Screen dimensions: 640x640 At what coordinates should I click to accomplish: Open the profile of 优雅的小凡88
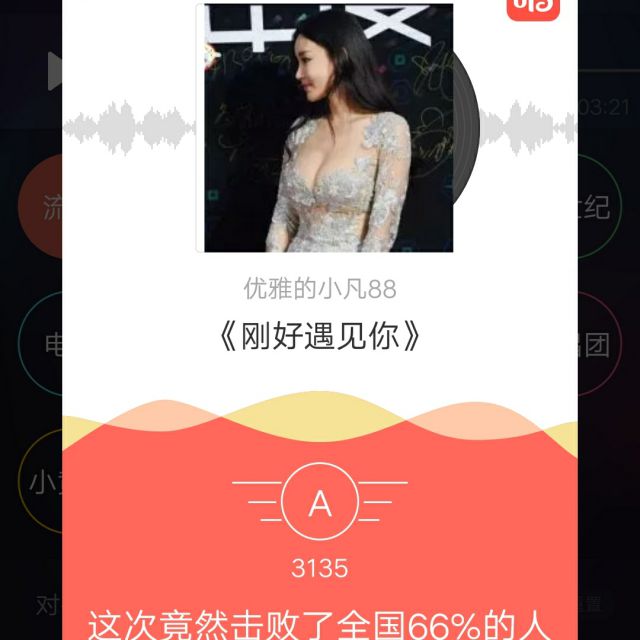click(320, 289)
